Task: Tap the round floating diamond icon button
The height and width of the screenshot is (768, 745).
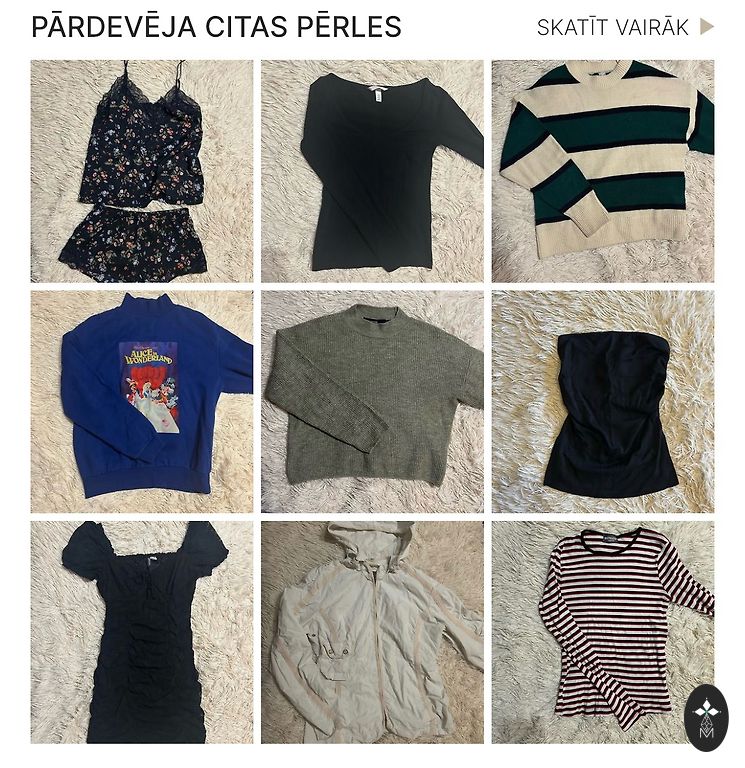Action: point(706,718)
